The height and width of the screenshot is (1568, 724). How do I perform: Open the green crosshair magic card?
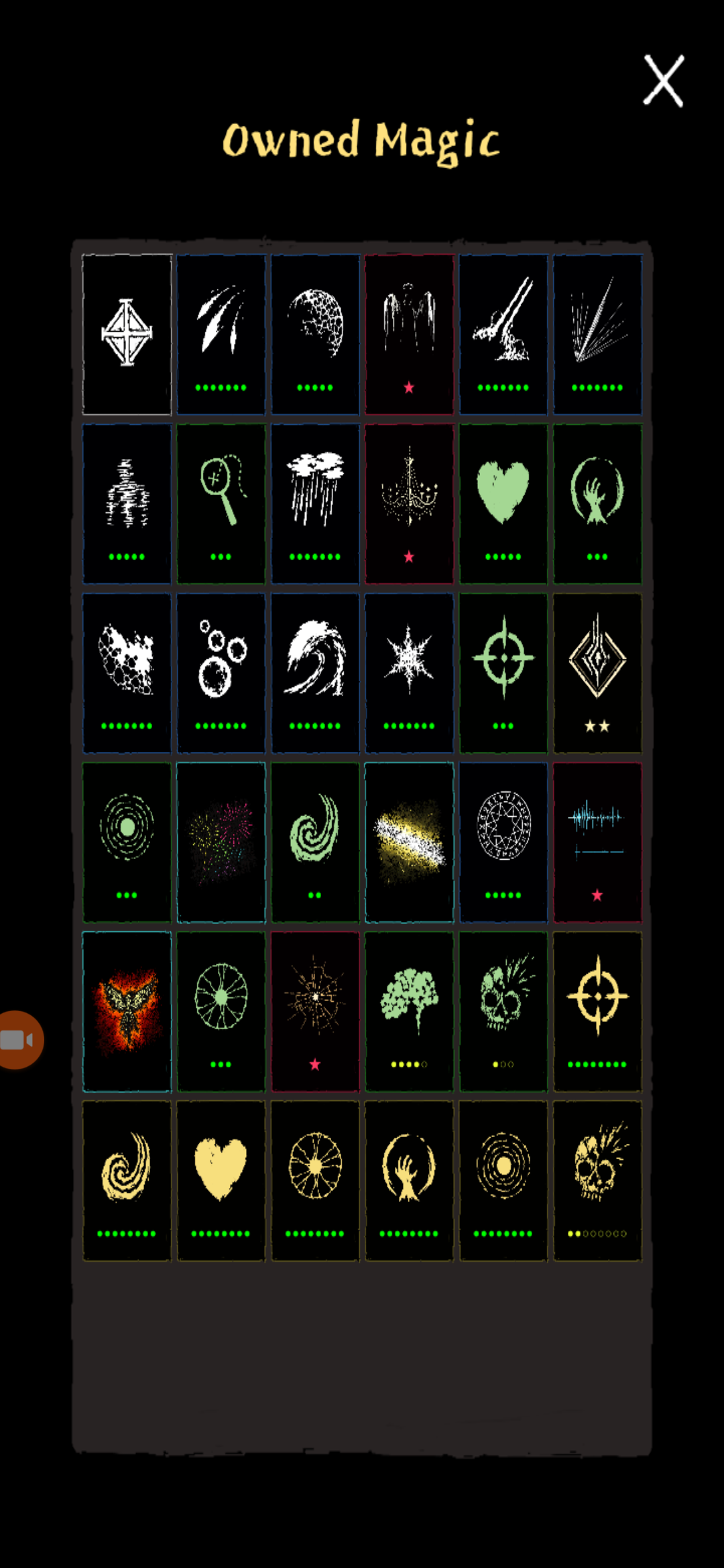503,672
